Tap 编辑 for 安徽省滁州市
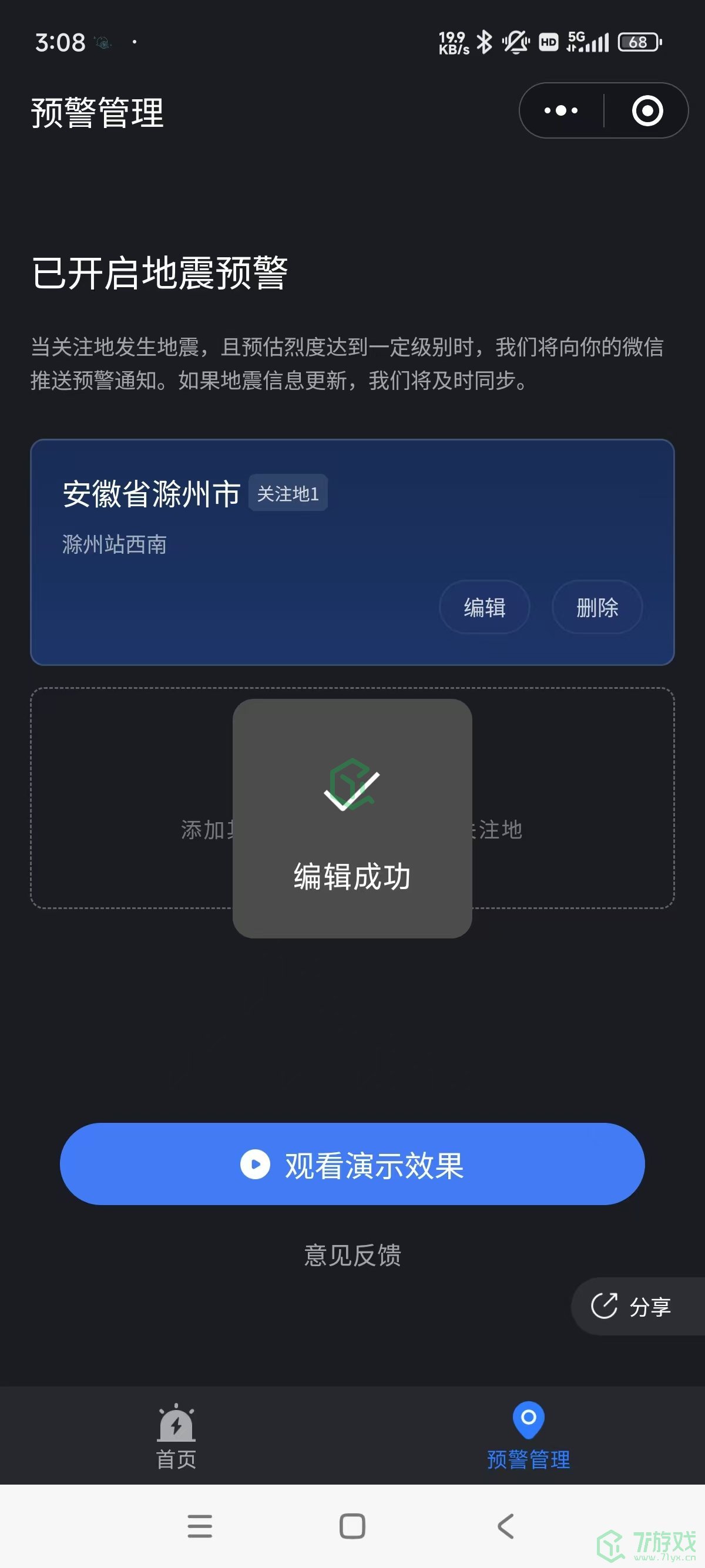705x1568 pixels. coord(484,607)
